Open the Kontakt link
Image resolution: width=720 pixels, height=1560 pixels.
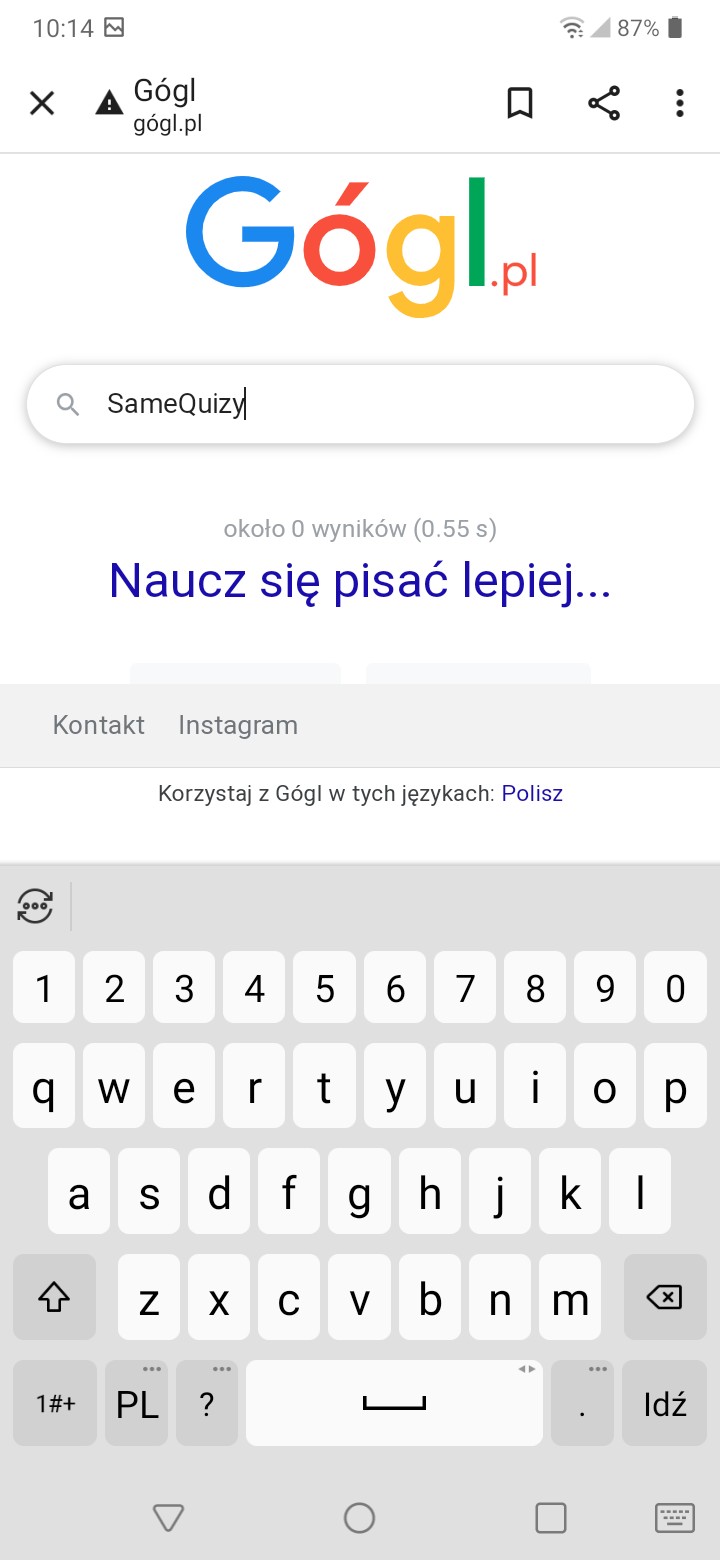pos(98,725)
